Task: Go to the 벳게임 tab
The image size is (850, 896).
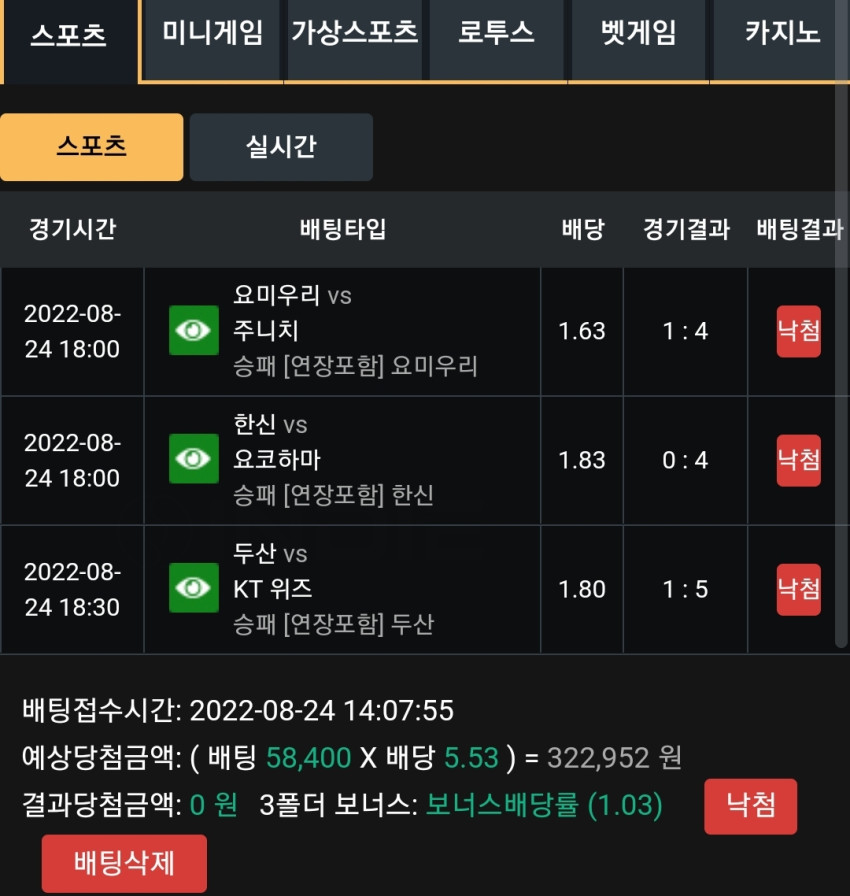Action: (x=638, y=39)
